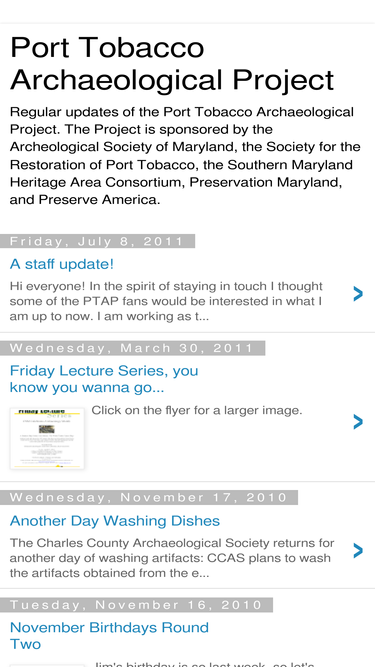Viewport: 375px width, 667px height.
Task: Tap the arrow next to 'A staff update!' post
Action: tap(358, 294)
